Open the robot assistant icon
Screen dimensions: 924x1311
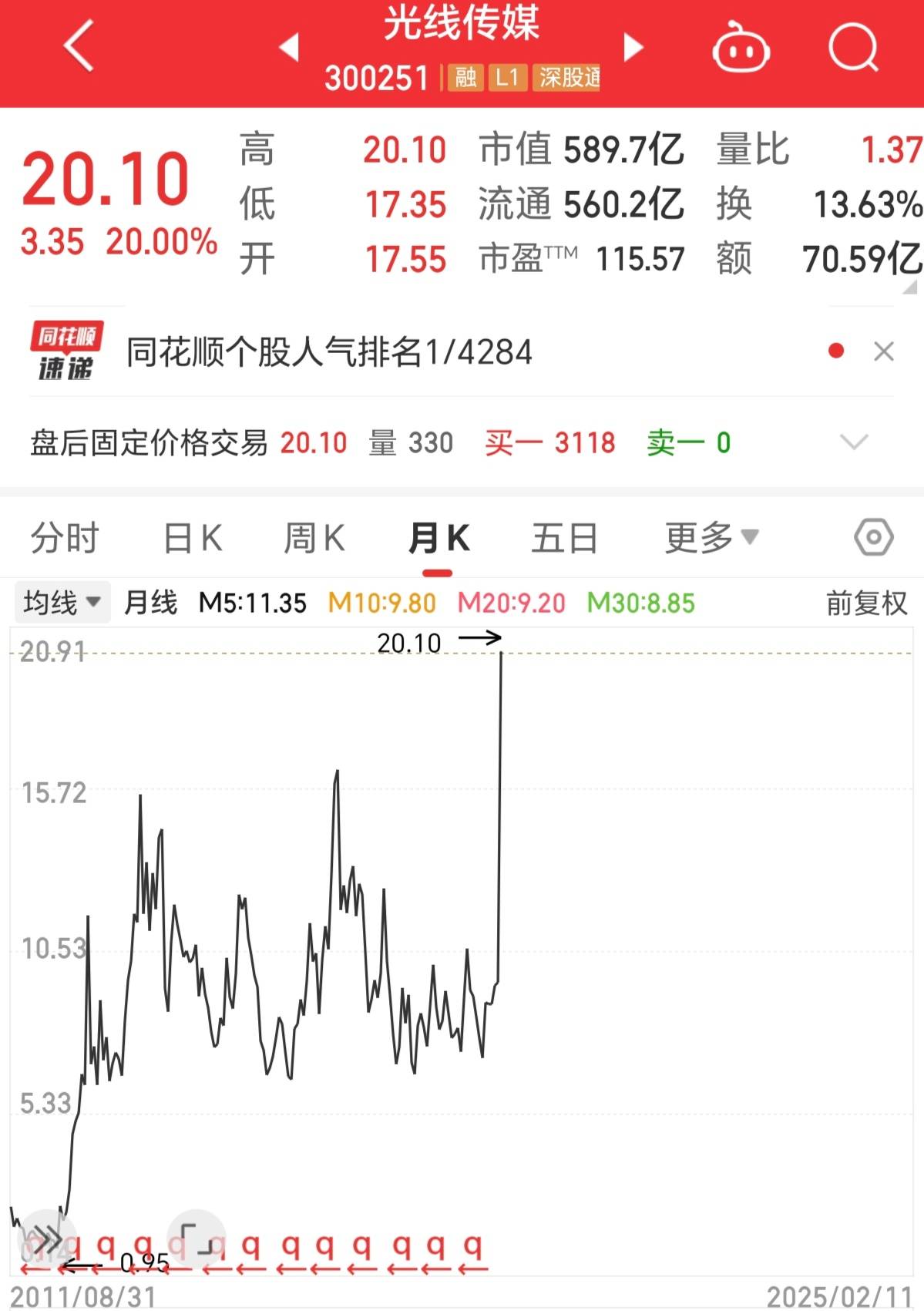(x=741, y=48)
